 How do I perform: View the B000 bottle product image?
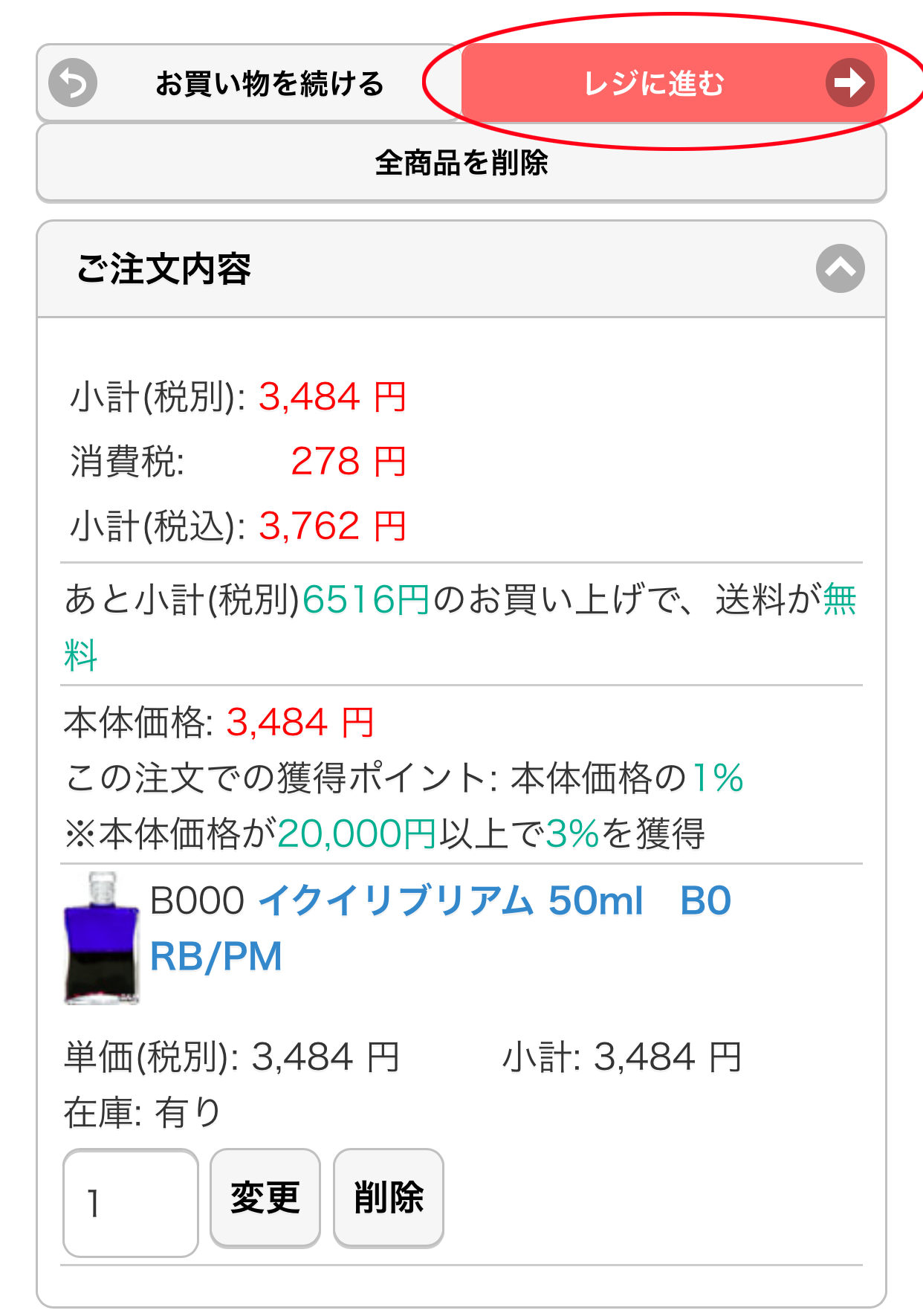click(x=102, y=938)
